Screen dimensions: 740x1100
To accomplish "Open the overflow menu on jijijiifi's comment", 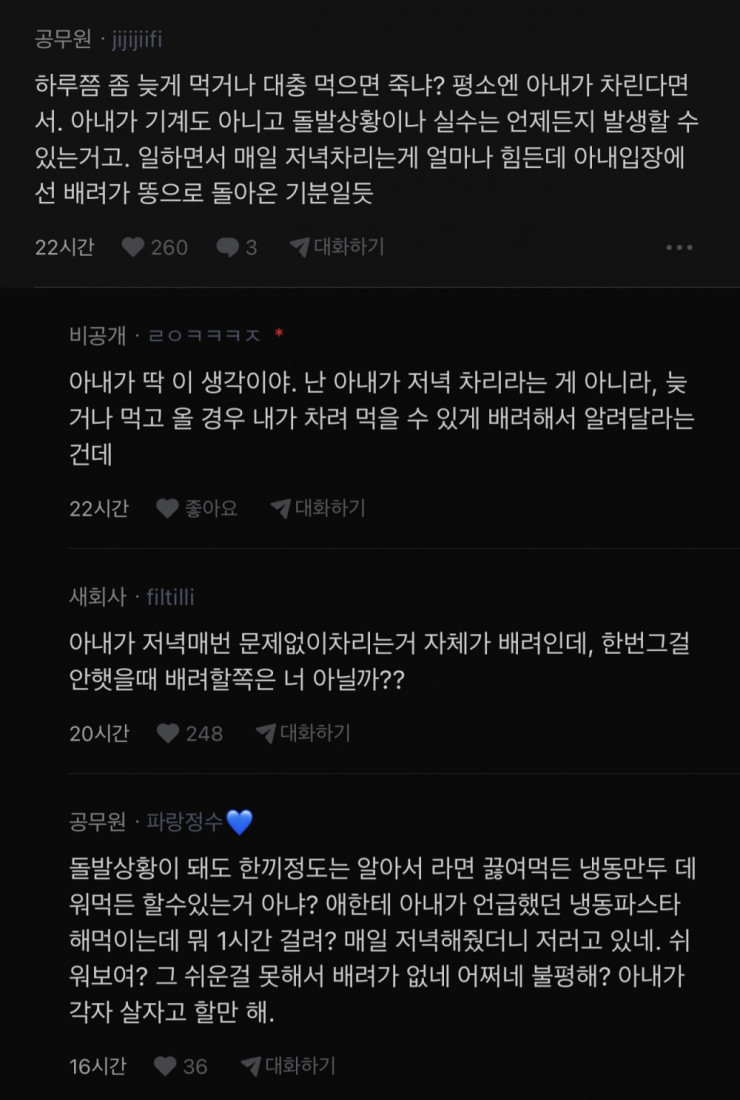I will click(x=679, y=247).
